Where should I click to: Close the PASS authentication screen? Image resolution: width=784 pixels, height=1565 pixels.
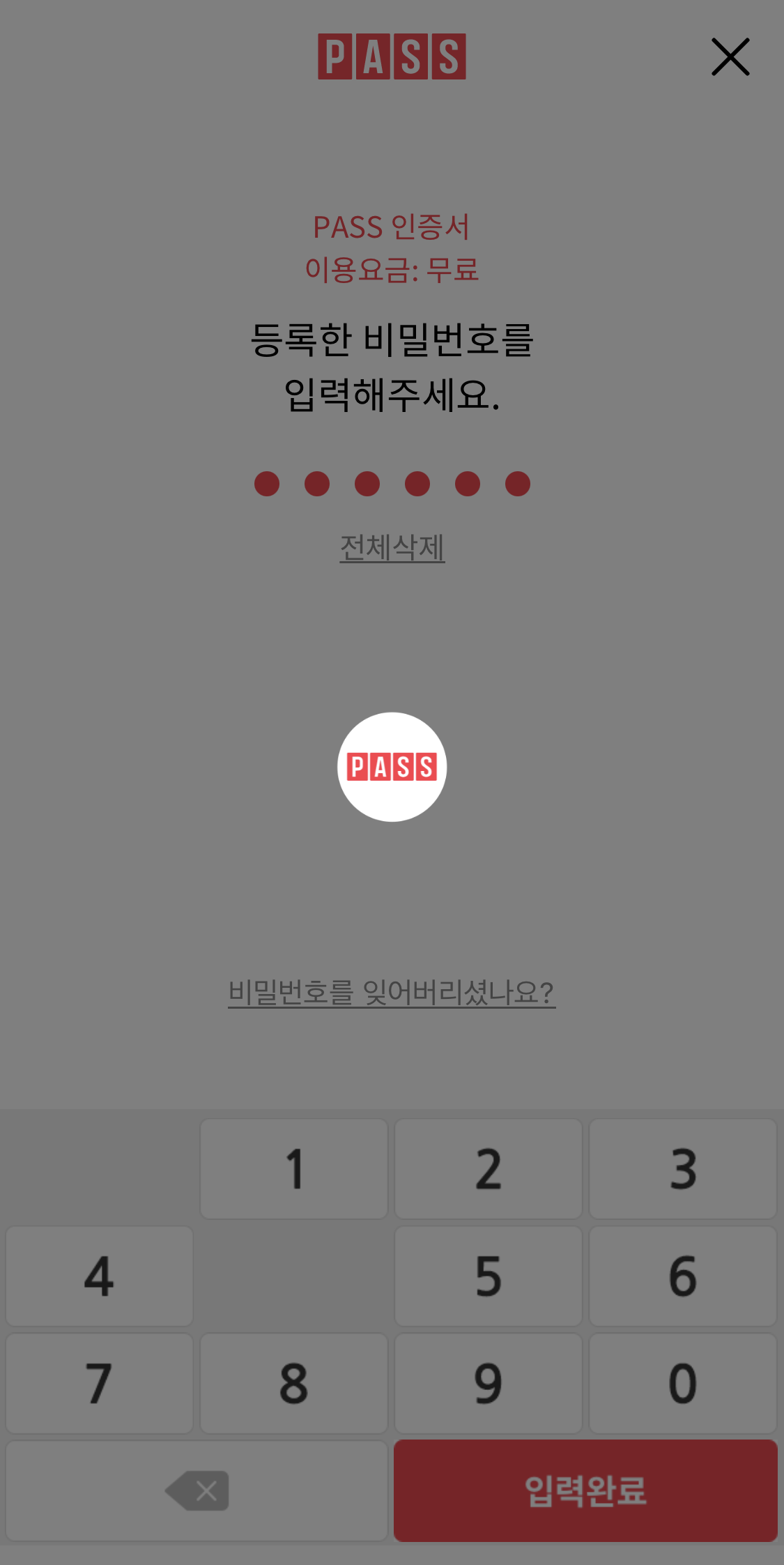pyautogui.click(x=730, y=57)
